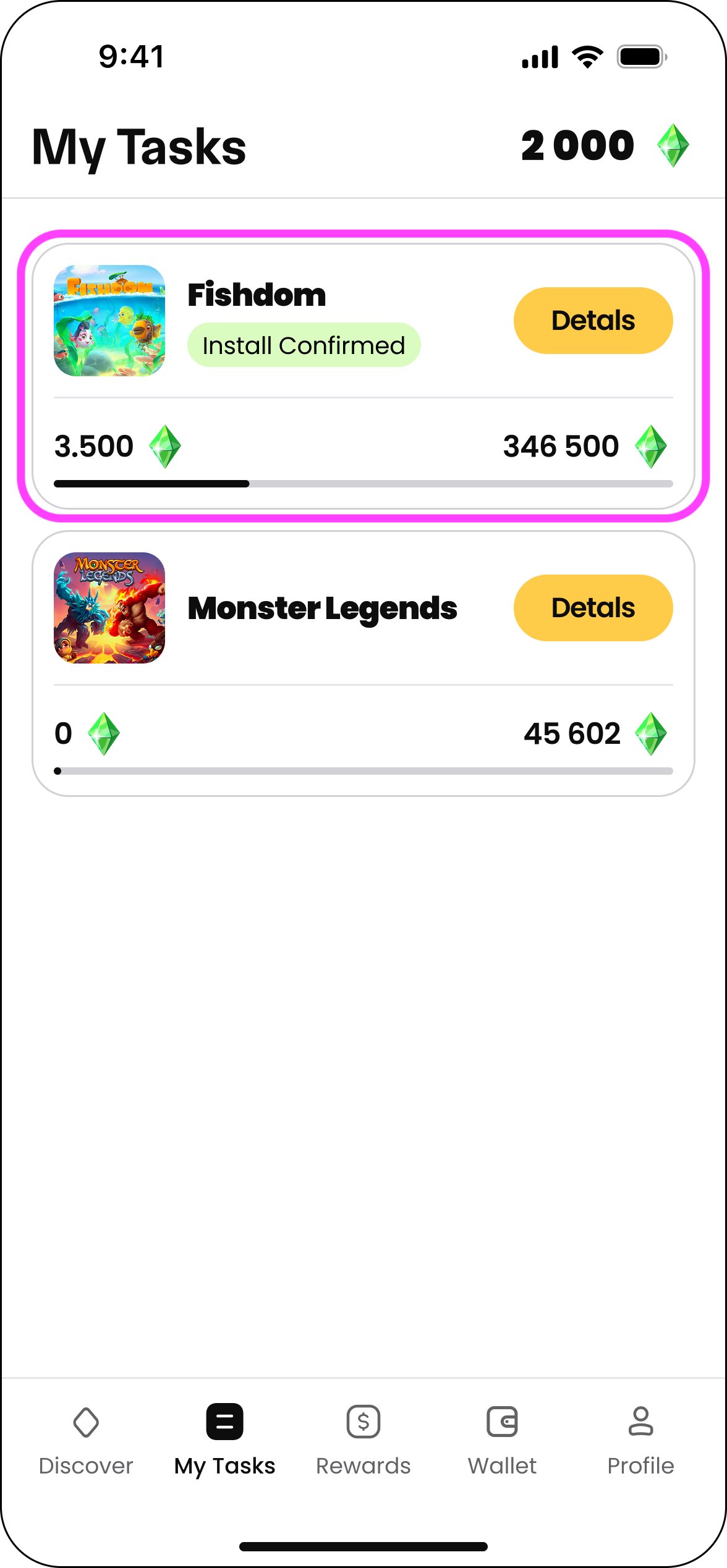Select the My Tasks tab
Screen dimensions: 727x1568
(x=224, y=1439)
